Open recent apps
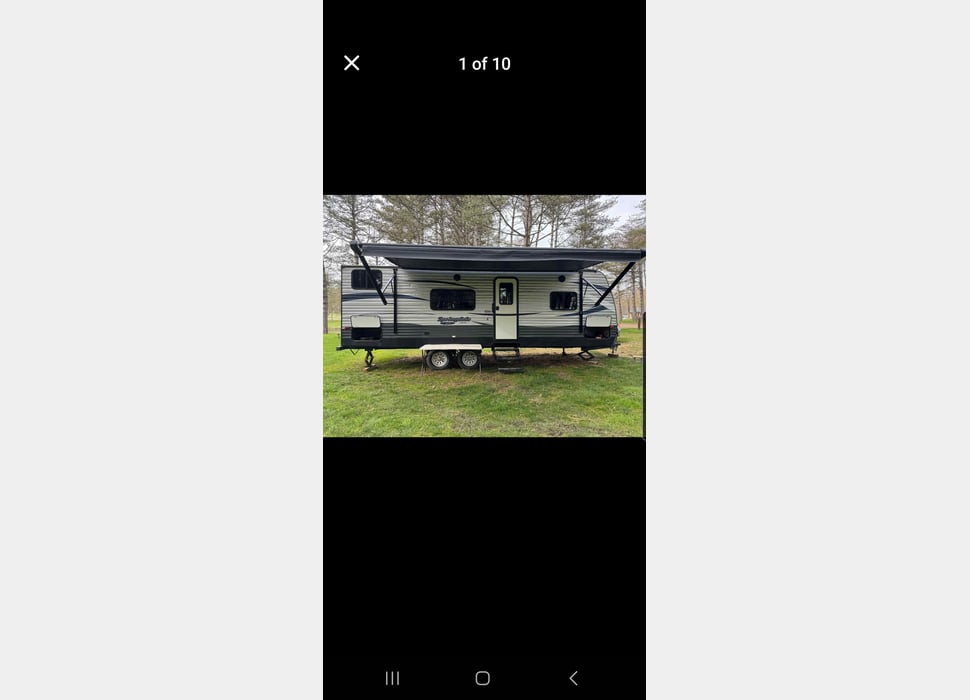 coord(392,678)
